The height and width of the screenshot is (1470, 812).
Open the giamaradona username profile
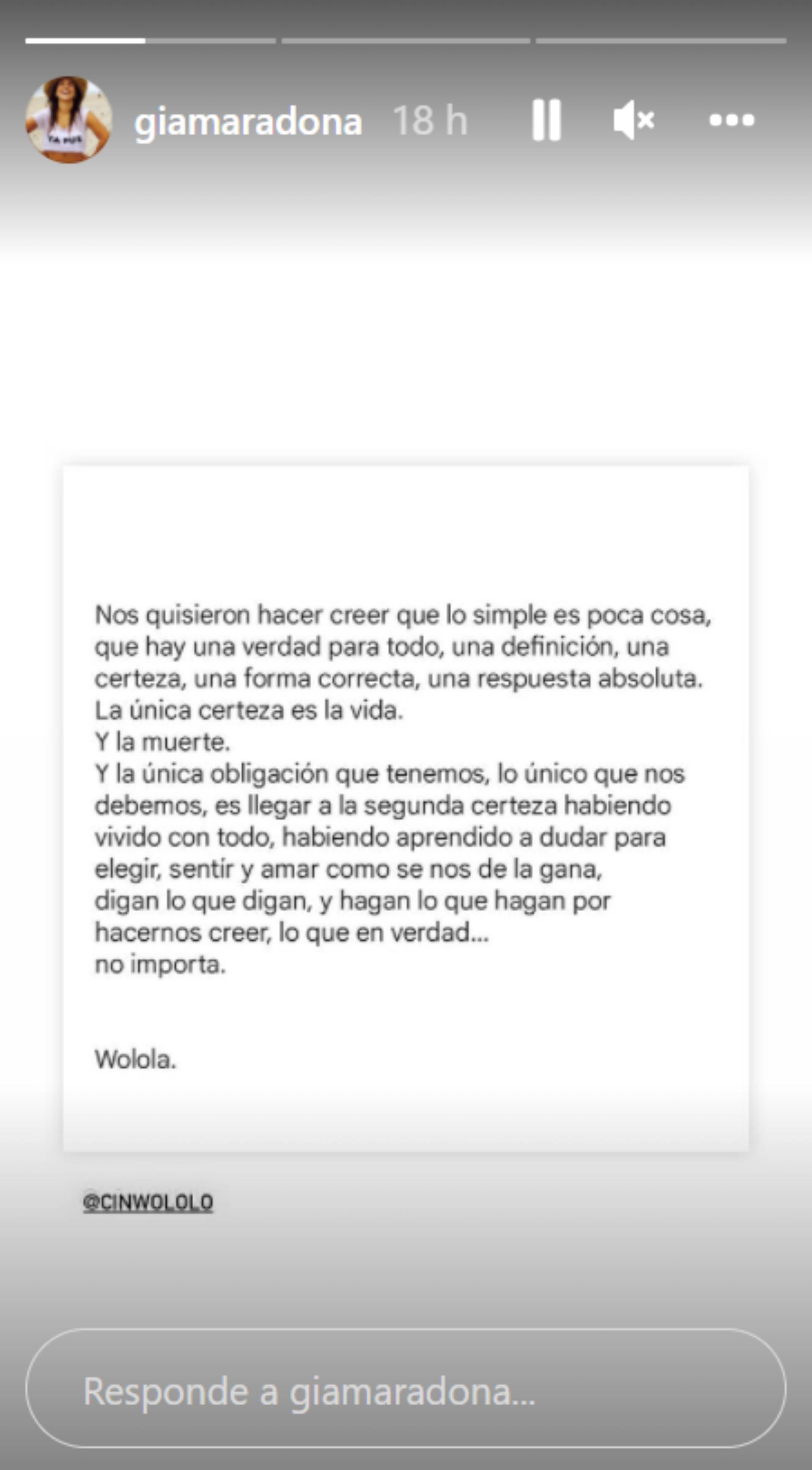click(248, 121)
